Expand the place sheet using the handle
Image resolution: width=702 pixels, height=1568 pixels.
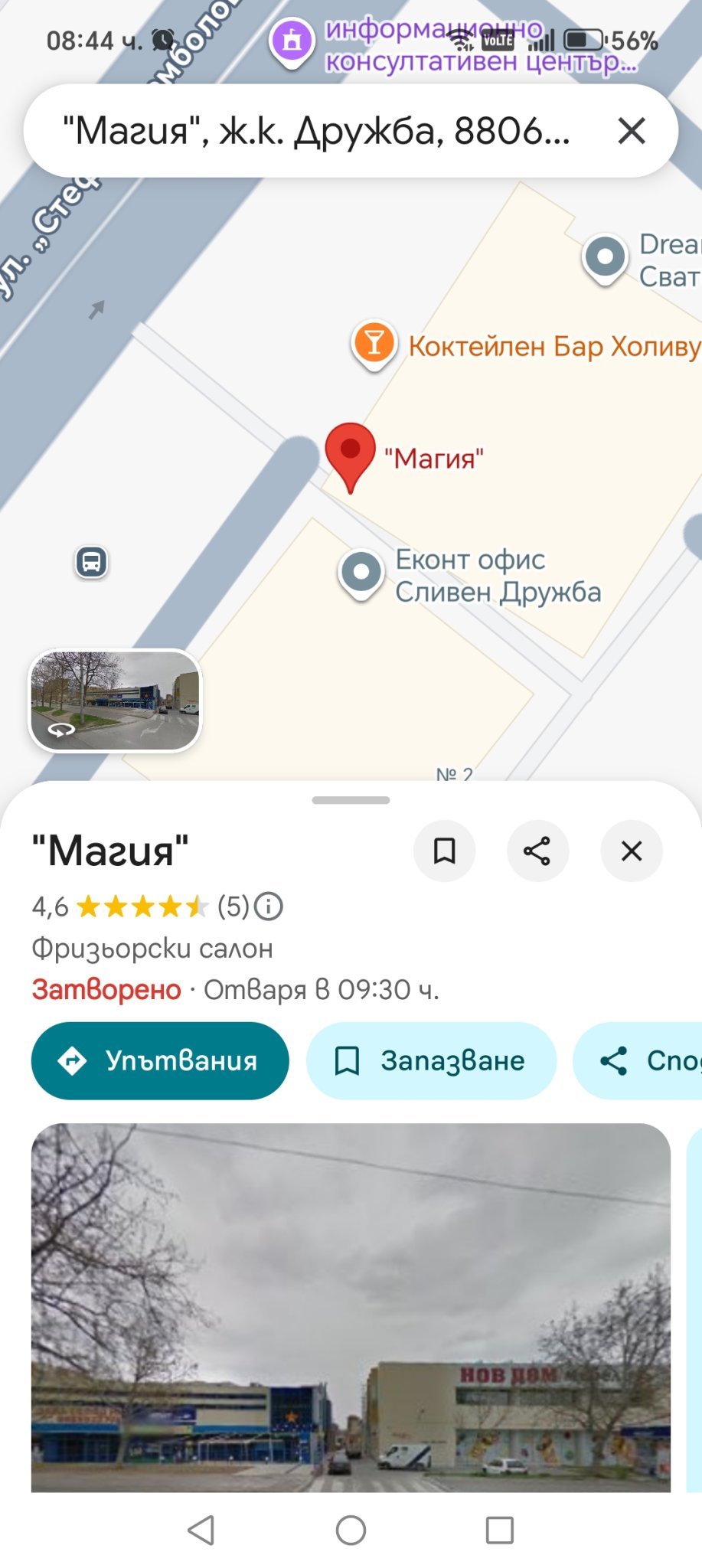[x=351, y=800]
